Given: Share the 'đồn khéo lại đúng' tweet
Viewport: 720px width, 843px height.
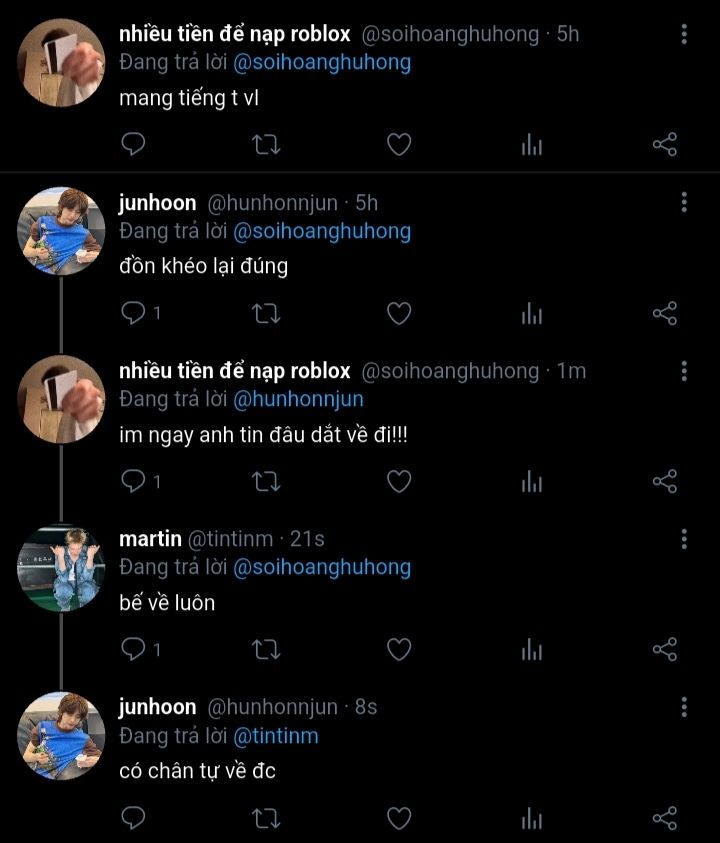Looking at the screenshot, I should pyautogui.click(x=665, y=314).
